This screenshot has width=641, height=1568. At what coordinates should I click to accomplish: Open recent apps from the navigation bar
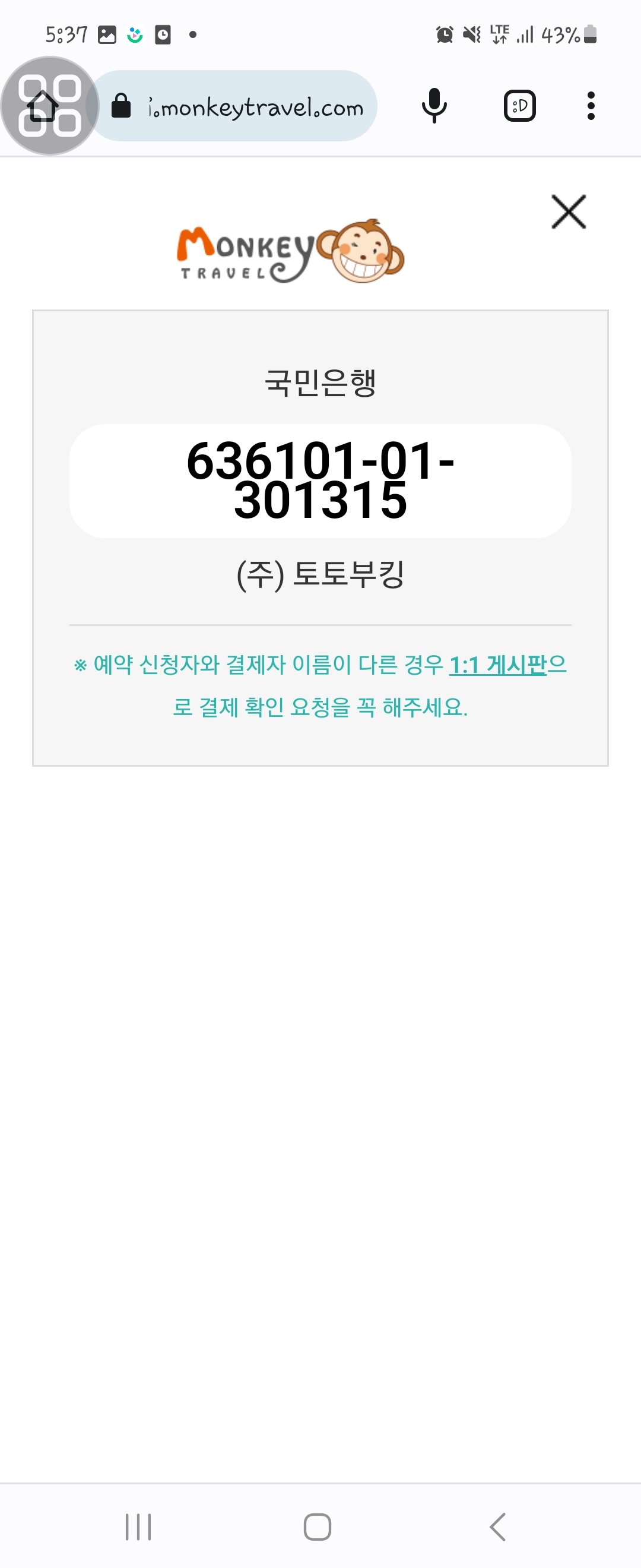[x=138, y=1526]
